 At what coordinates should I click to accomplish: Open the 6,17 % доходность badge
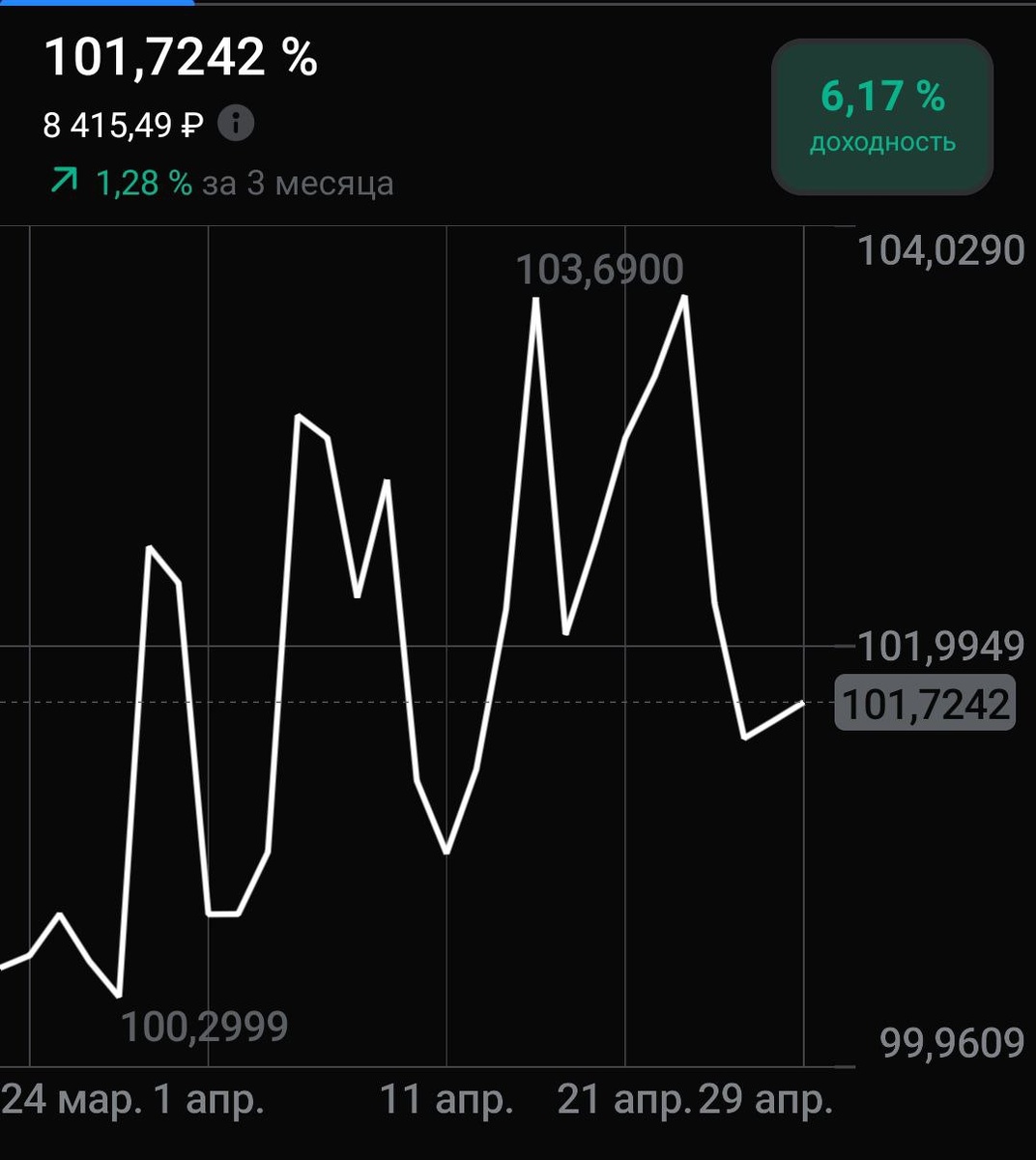pyautogui.click(x=881, y=117)
